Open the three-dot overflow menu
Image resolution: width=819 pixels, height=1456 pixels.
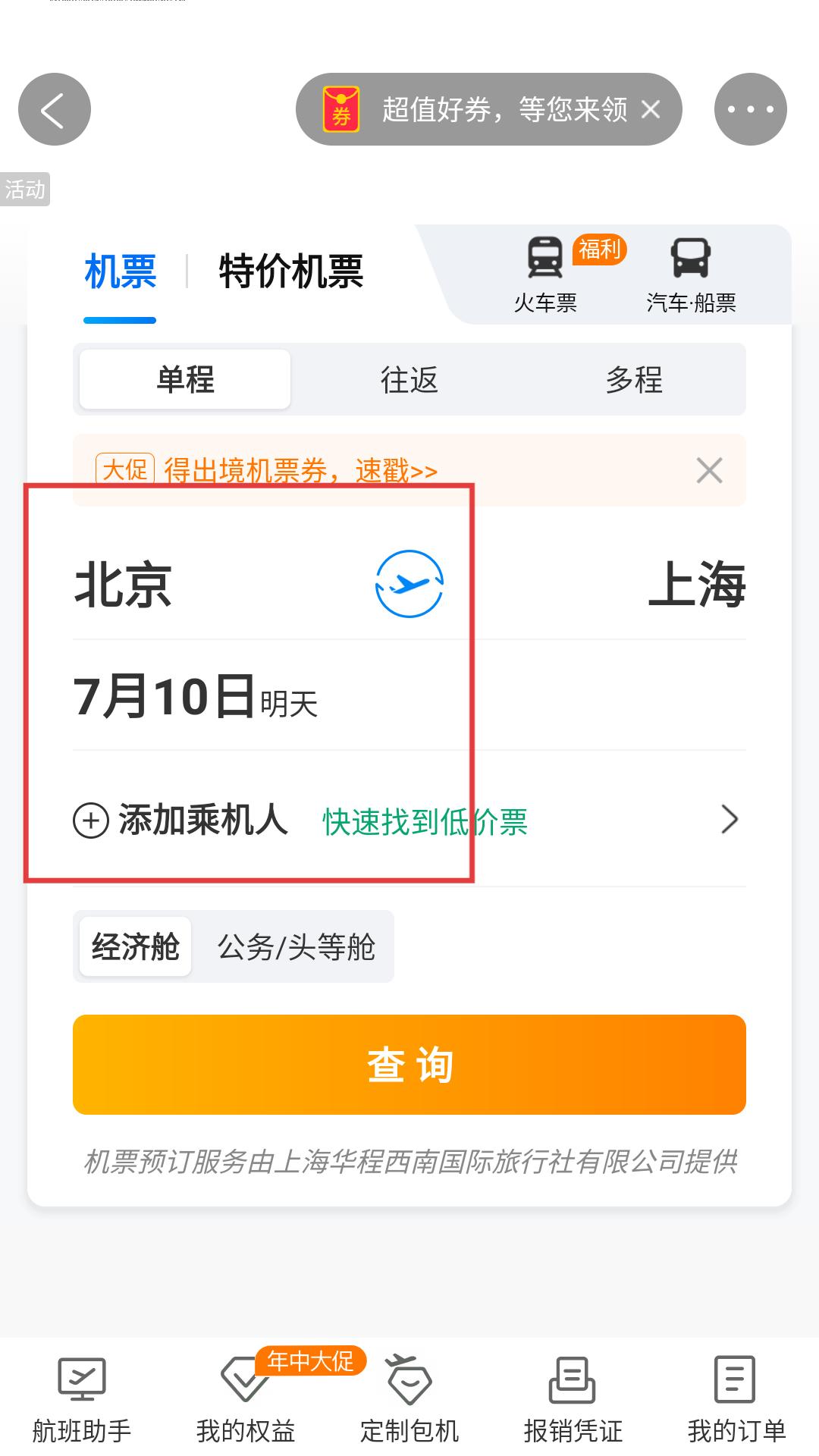tap(750, 109)
